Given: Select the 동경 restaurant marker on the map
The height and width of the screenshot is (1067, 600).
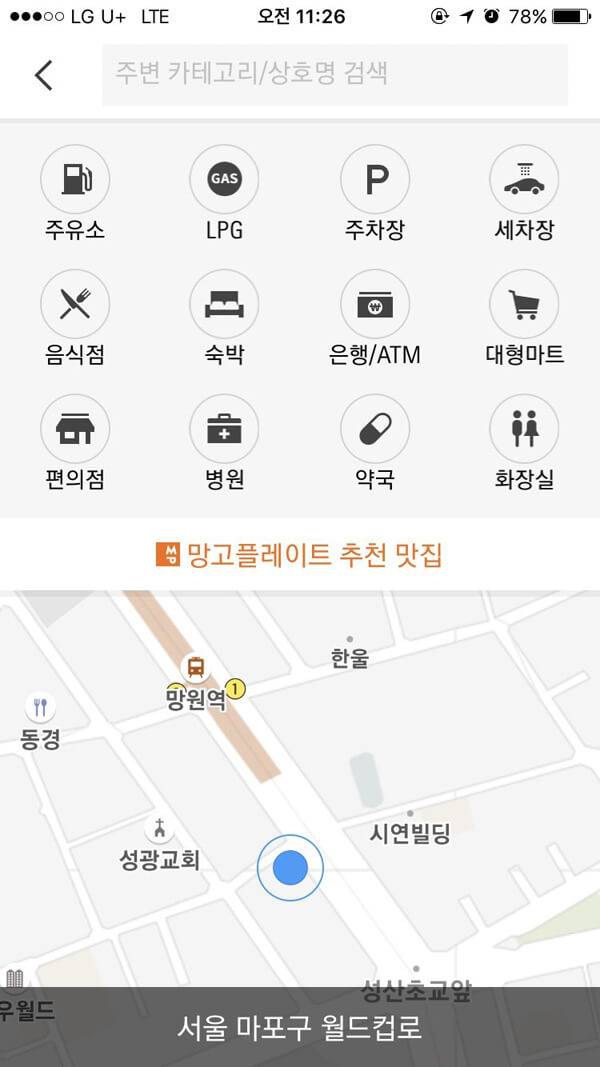Looking at the screenshot, I should [40, 709].
